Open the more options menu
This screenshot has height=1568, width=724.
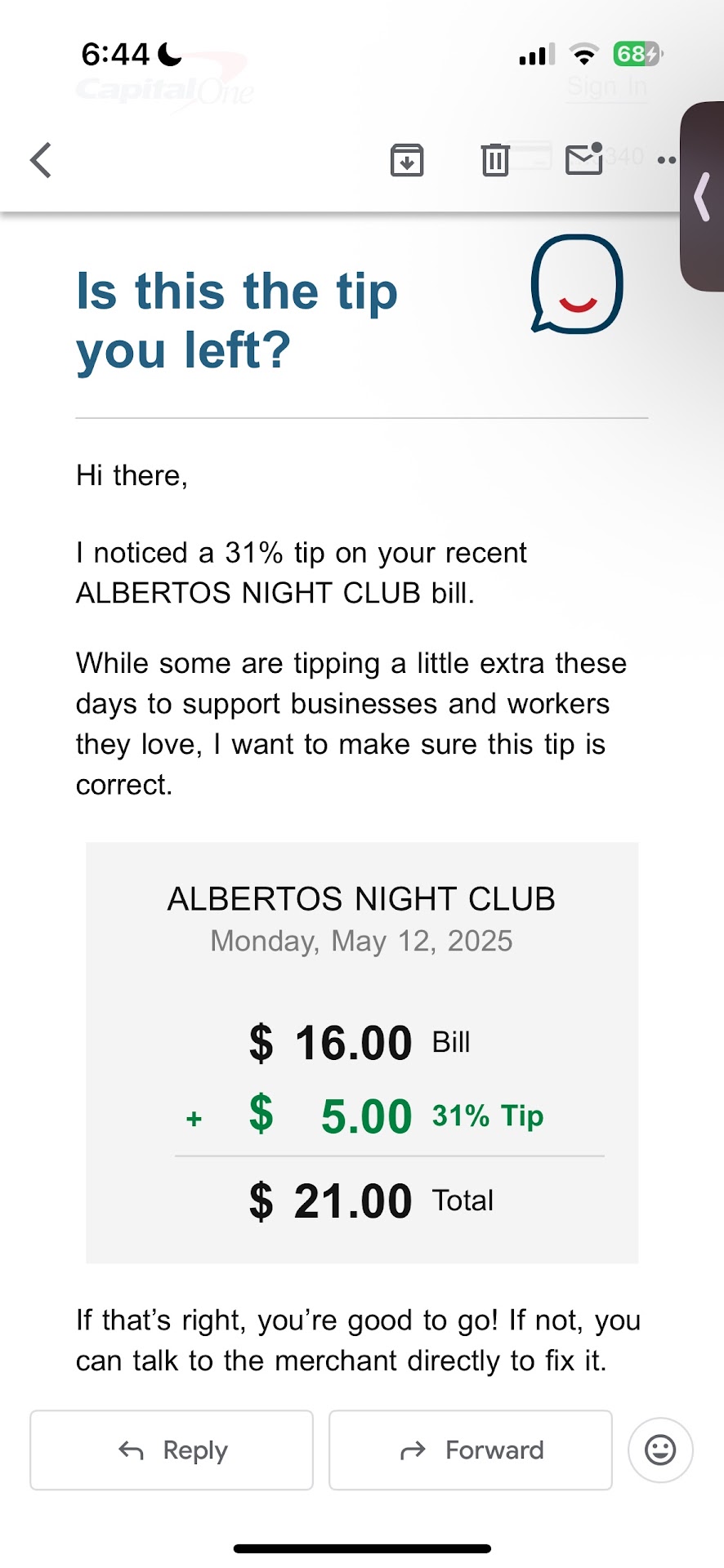667,160
